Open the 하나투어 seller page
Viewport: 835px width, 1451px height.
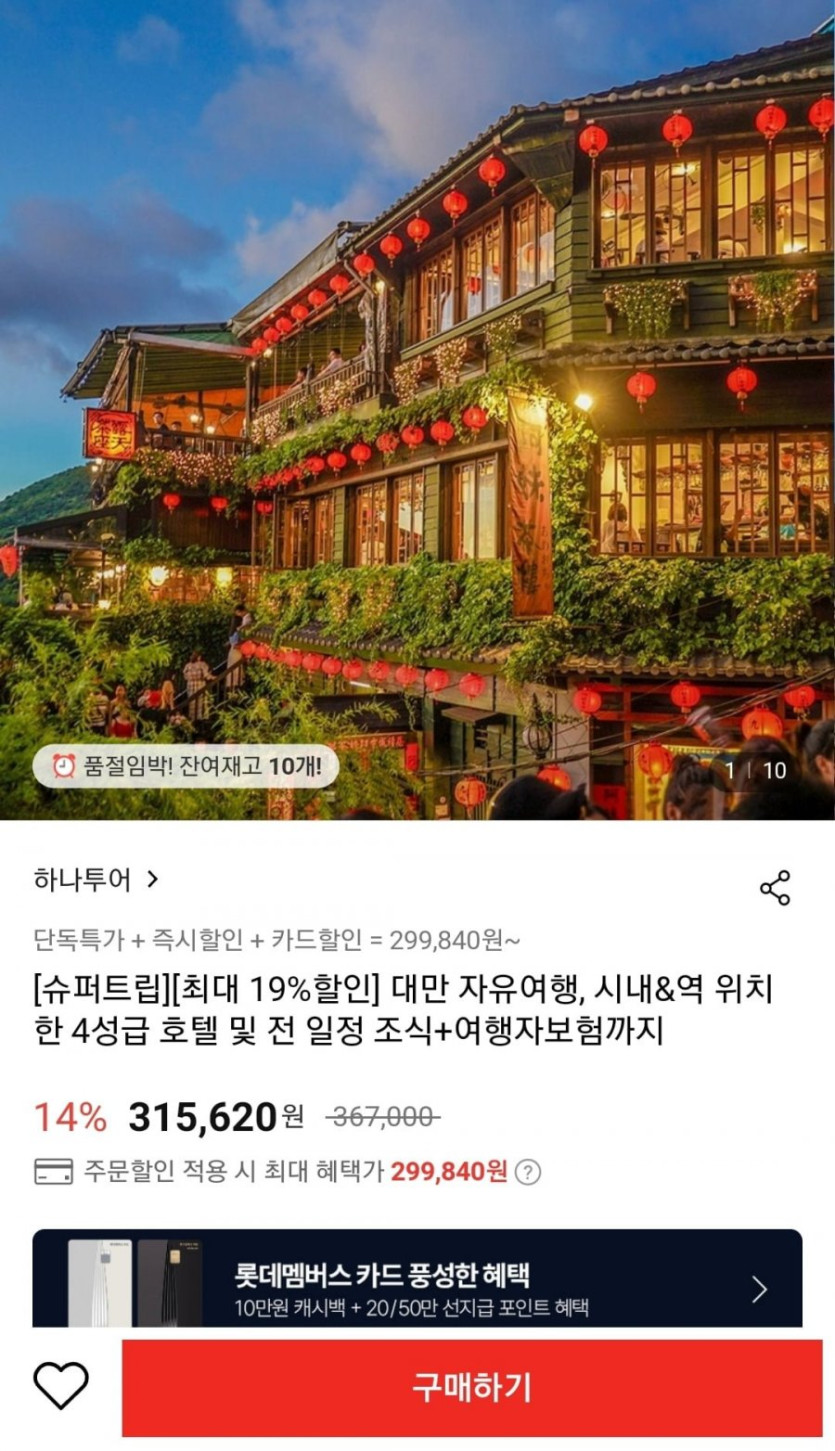96,880
